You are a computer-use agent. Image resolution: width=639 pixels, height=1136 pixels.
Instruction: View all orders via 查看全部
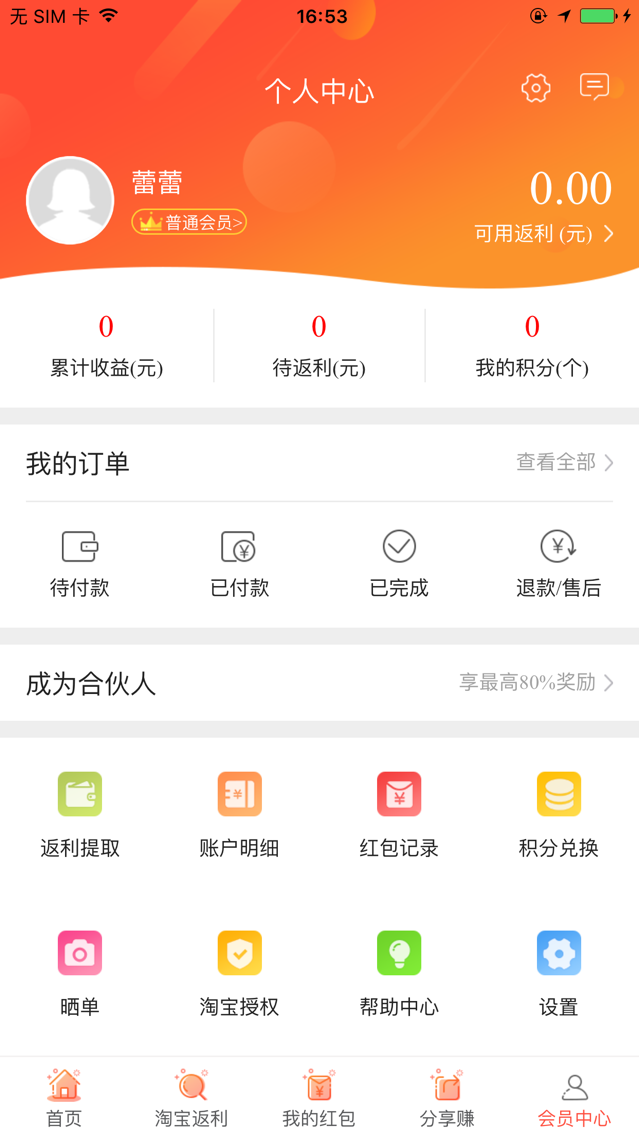(x=565, y=462)
